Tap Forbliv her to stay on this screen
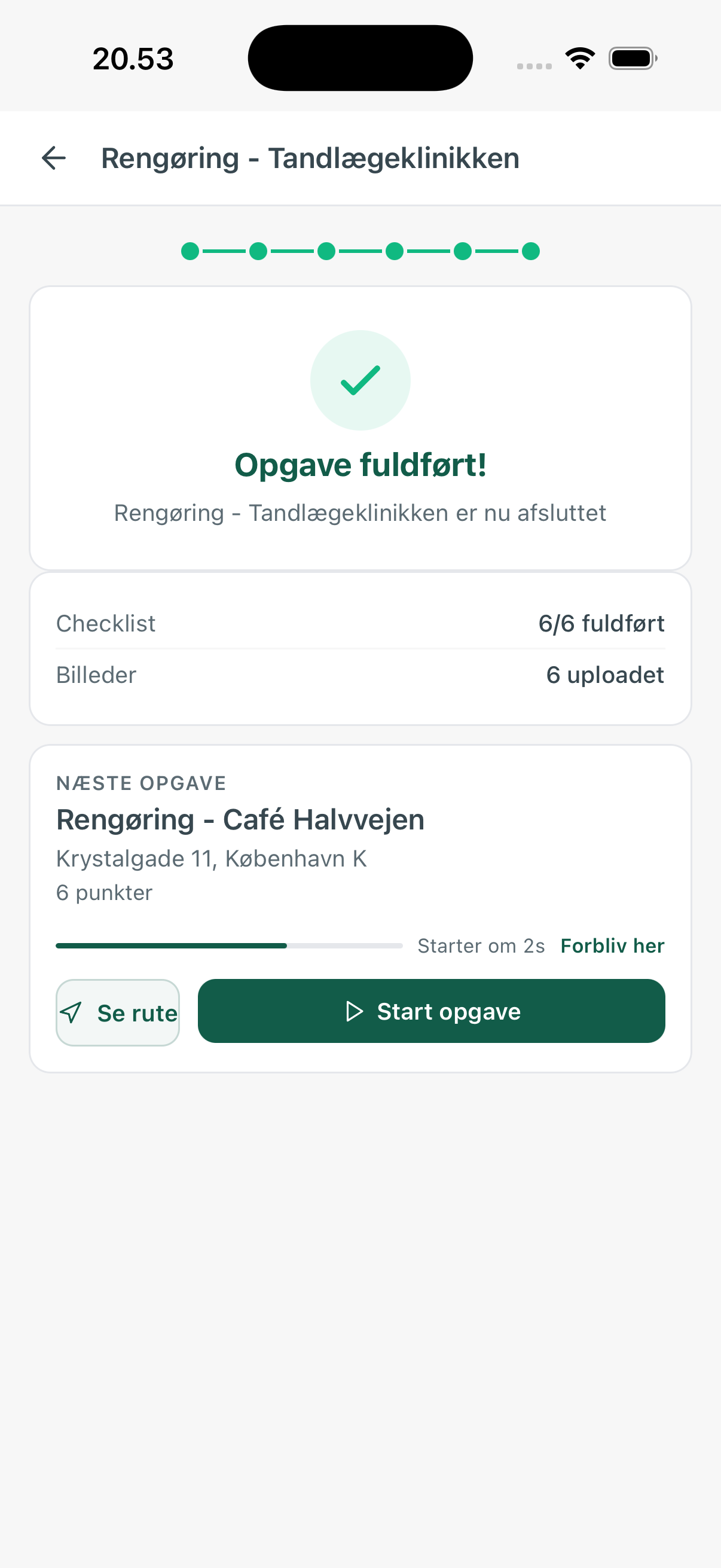 coord(612,945)
